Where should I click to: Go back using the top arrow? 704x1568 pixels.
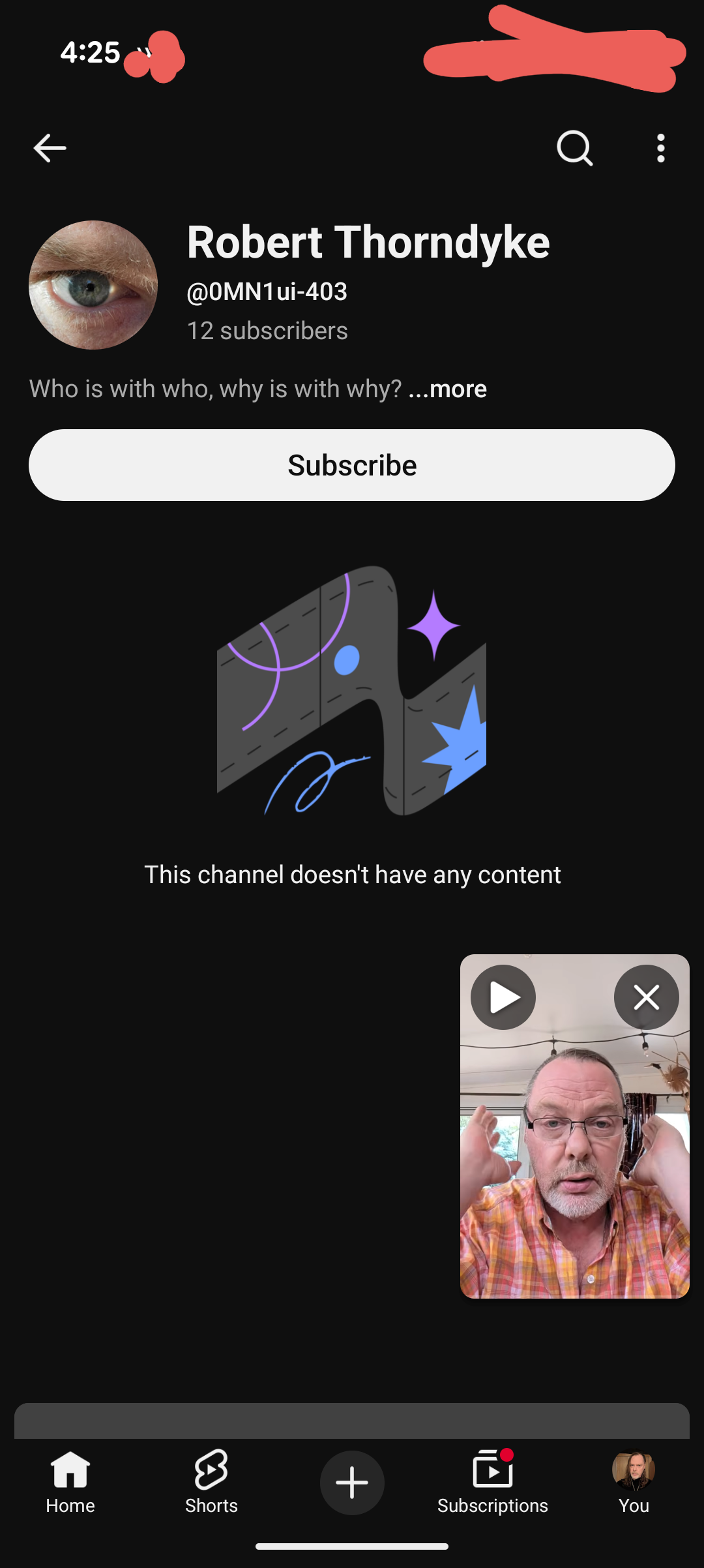50,148
